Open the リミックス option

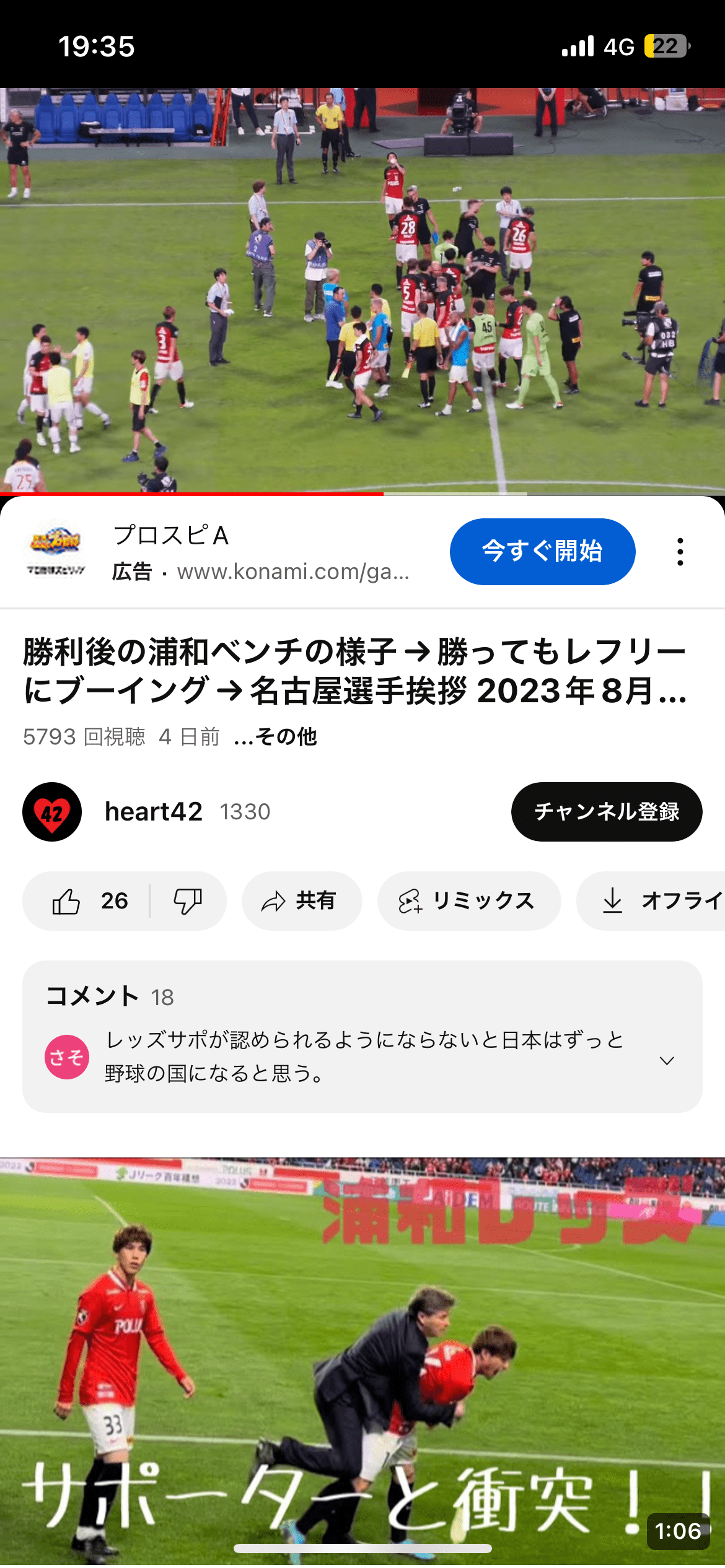pyautogui.click(x=468, y=901)
